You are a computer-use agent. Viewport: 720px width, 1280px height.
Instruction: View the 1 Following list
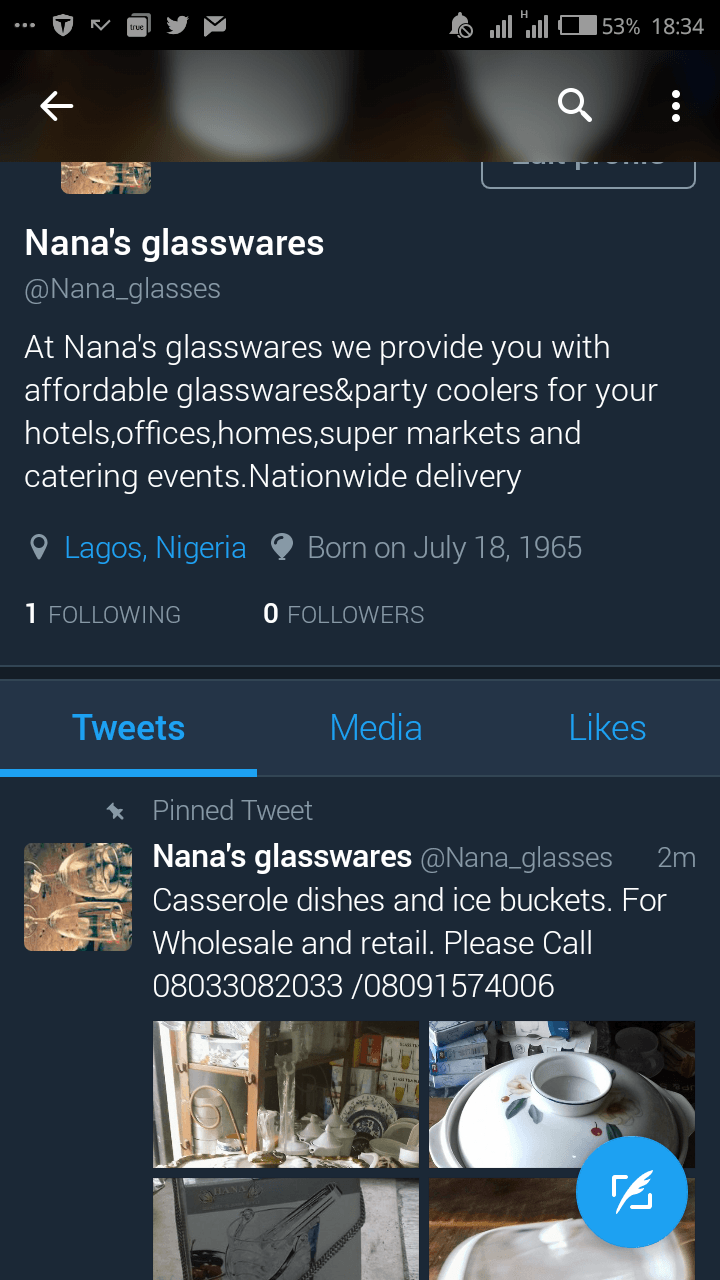(103, 614)
